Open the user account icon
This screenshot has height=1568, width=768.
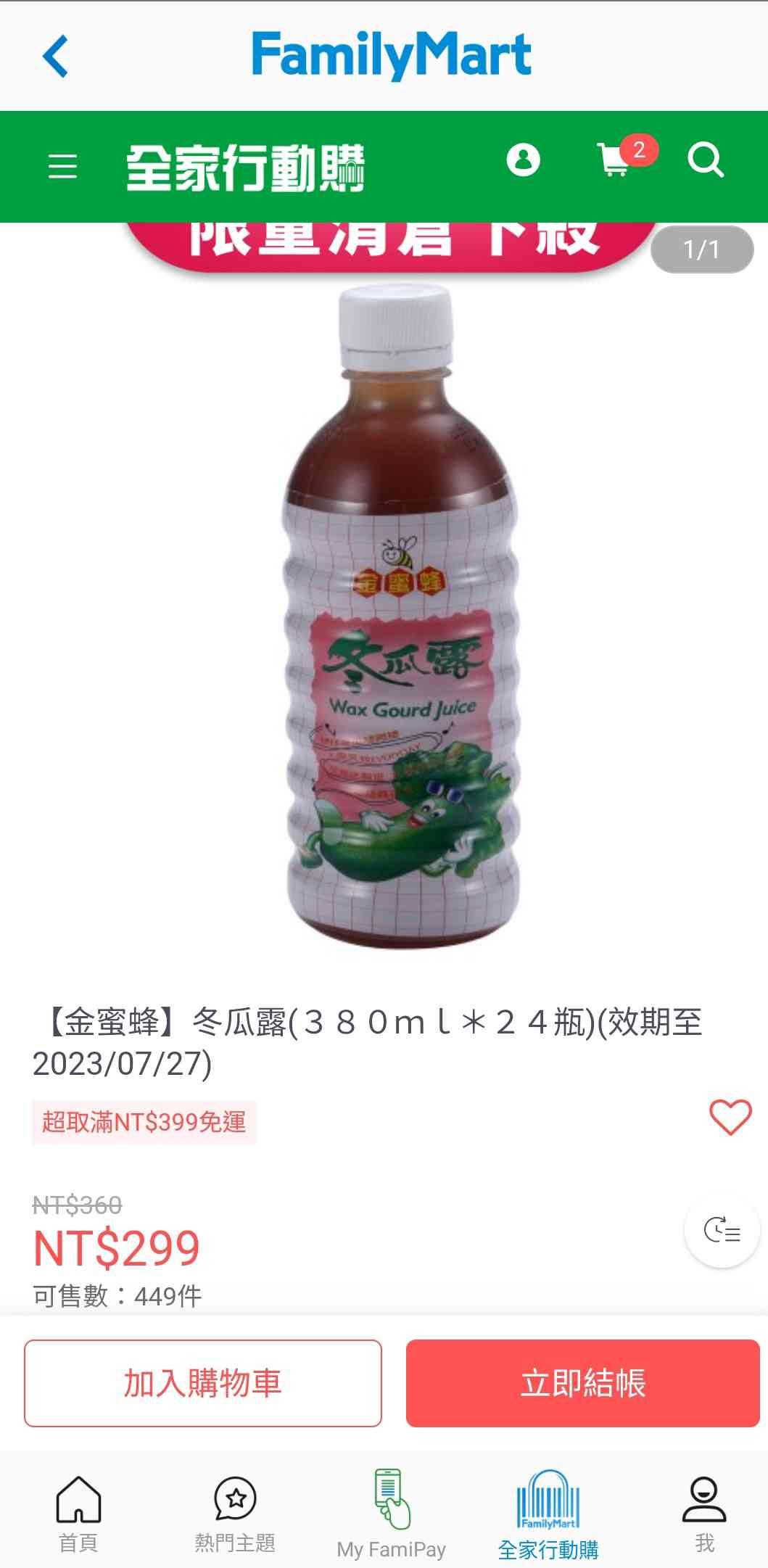pos(523,160)
